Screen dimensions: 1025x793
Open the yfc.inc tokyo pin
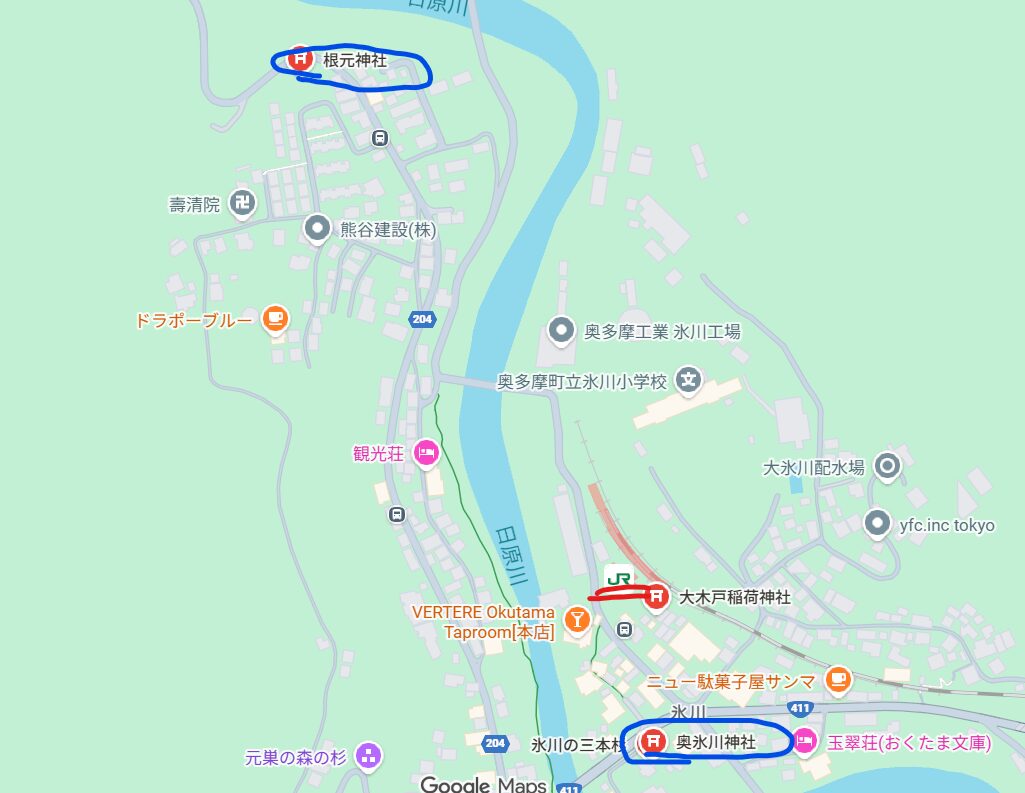(x=878, y=523)
